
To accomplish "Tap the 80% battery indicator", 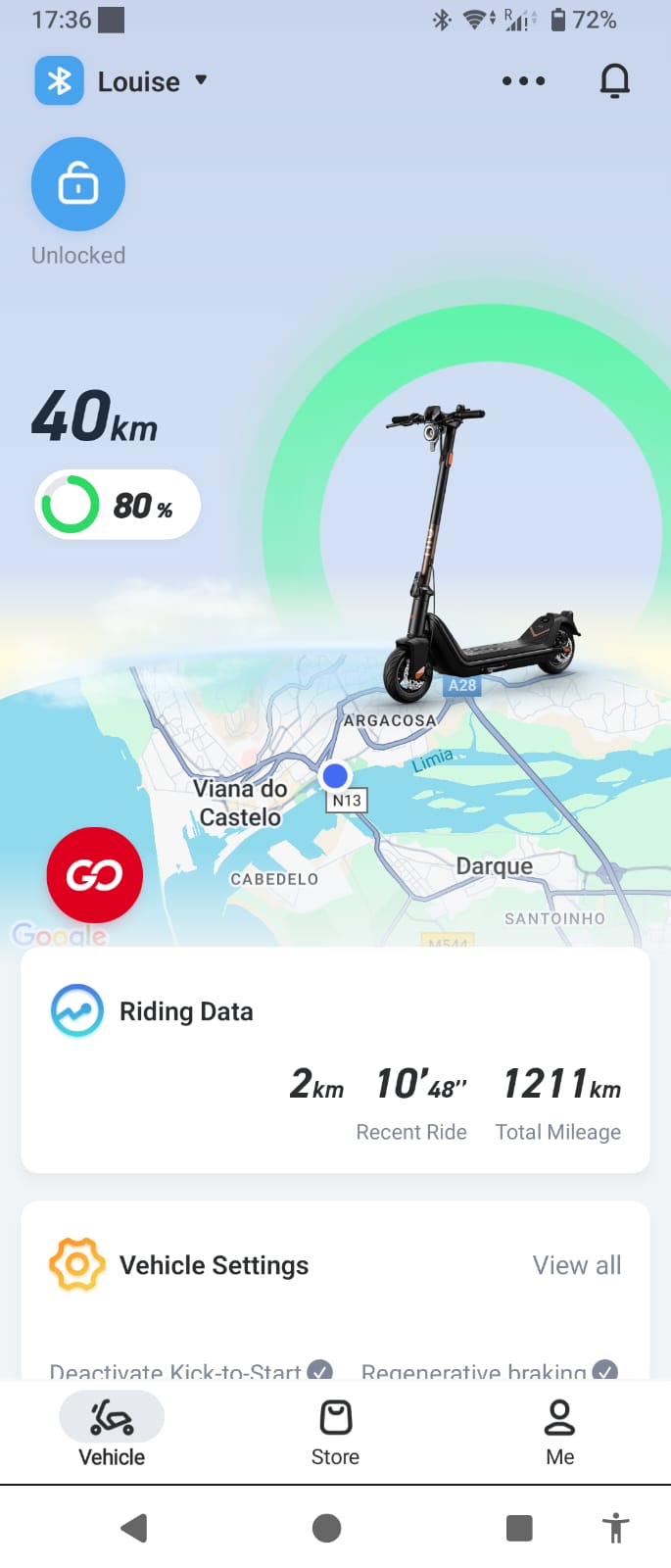I will (118, 506).
